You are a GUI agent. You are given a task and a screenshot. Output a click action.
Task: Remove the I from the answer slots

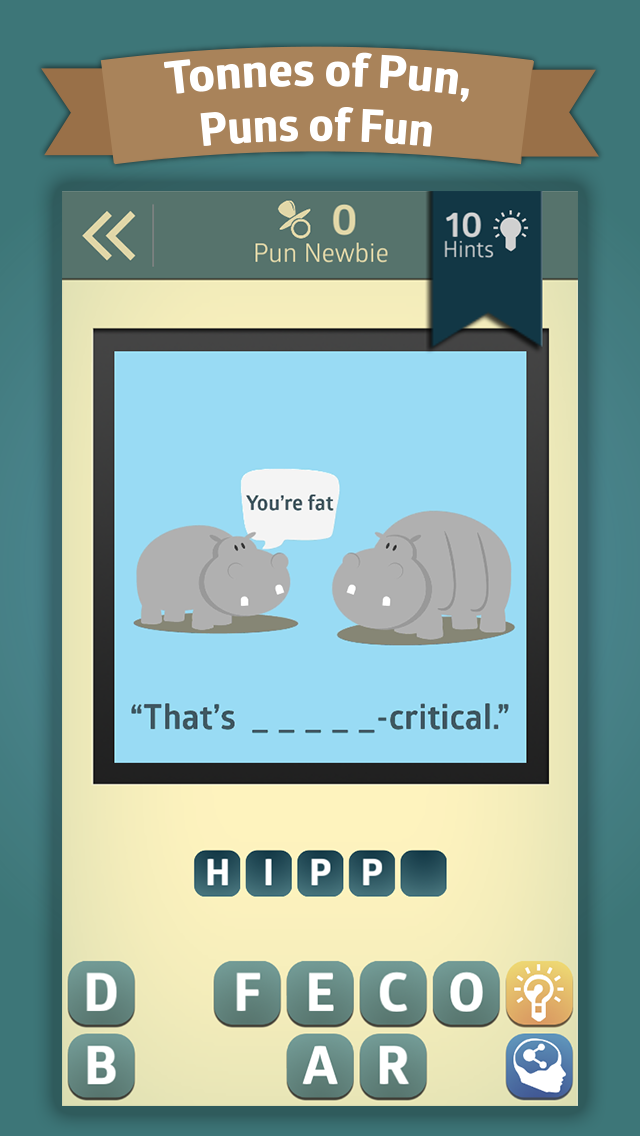pyautogui.click(x=268, y=874)
